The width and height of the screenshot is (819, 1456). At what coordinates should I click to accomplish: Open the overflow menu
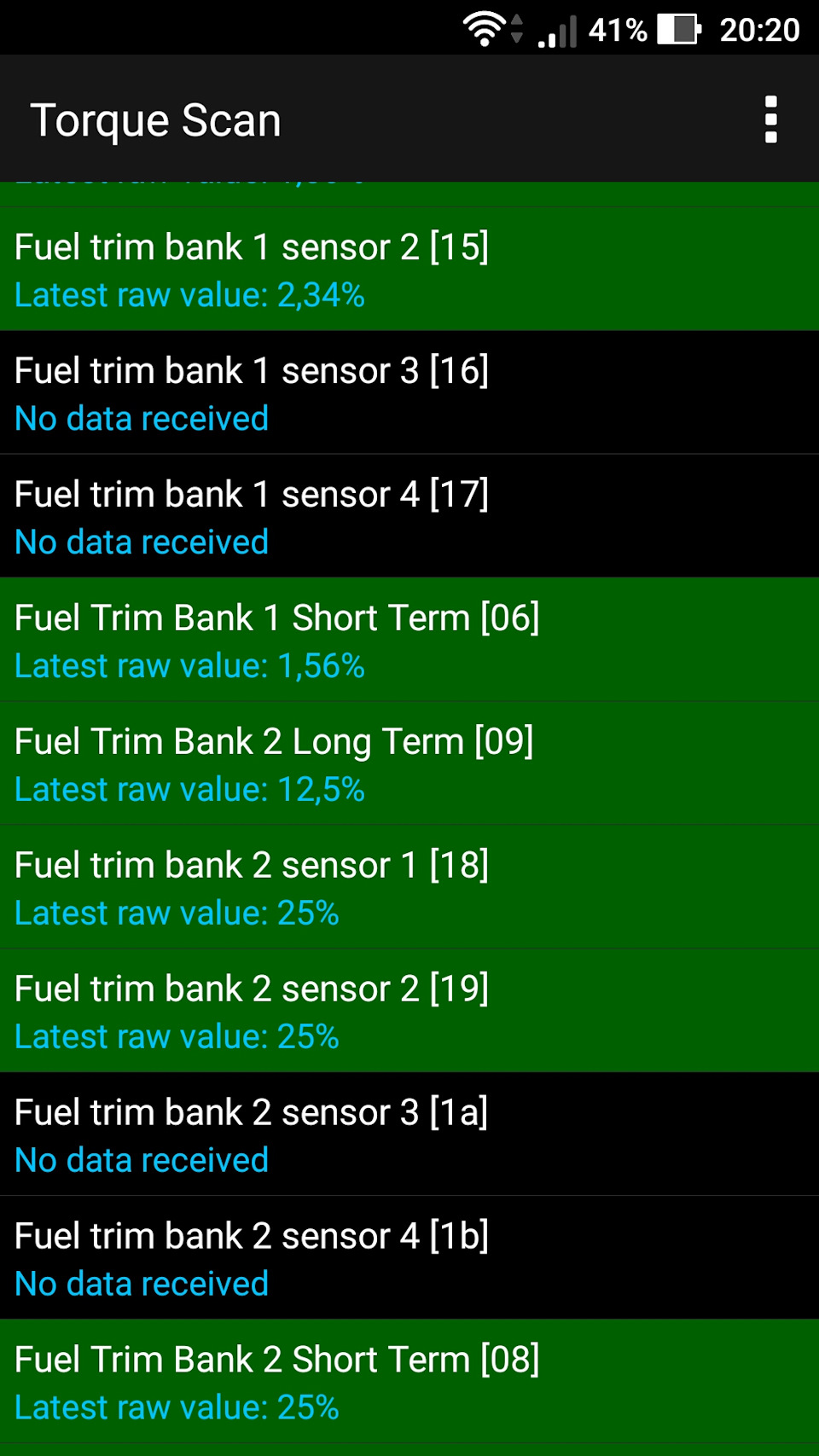770,119
